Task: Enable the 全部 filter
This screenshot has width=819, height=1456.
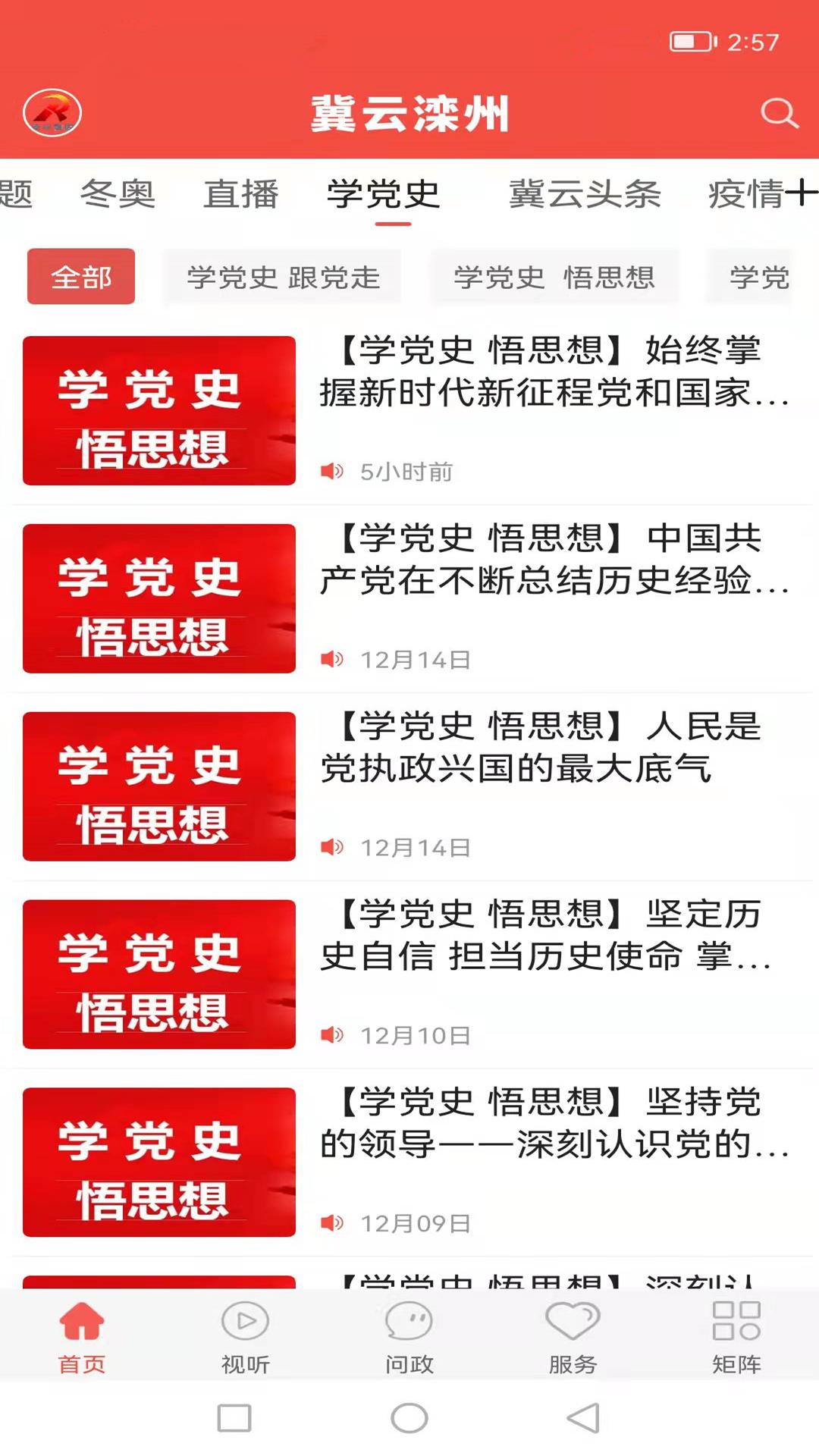Action: click(80, 277)
